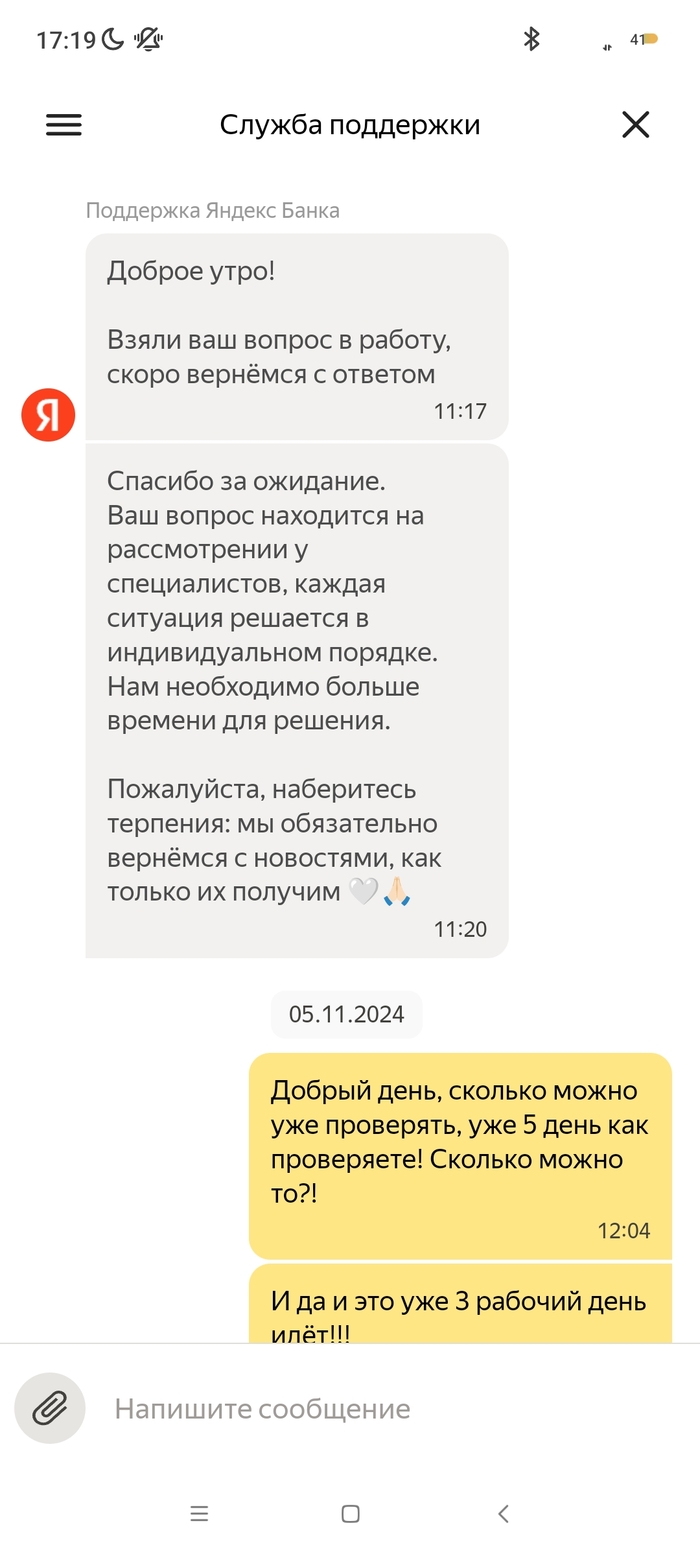Go to the system home screen
The image size is (700, 1556).
350,1514
